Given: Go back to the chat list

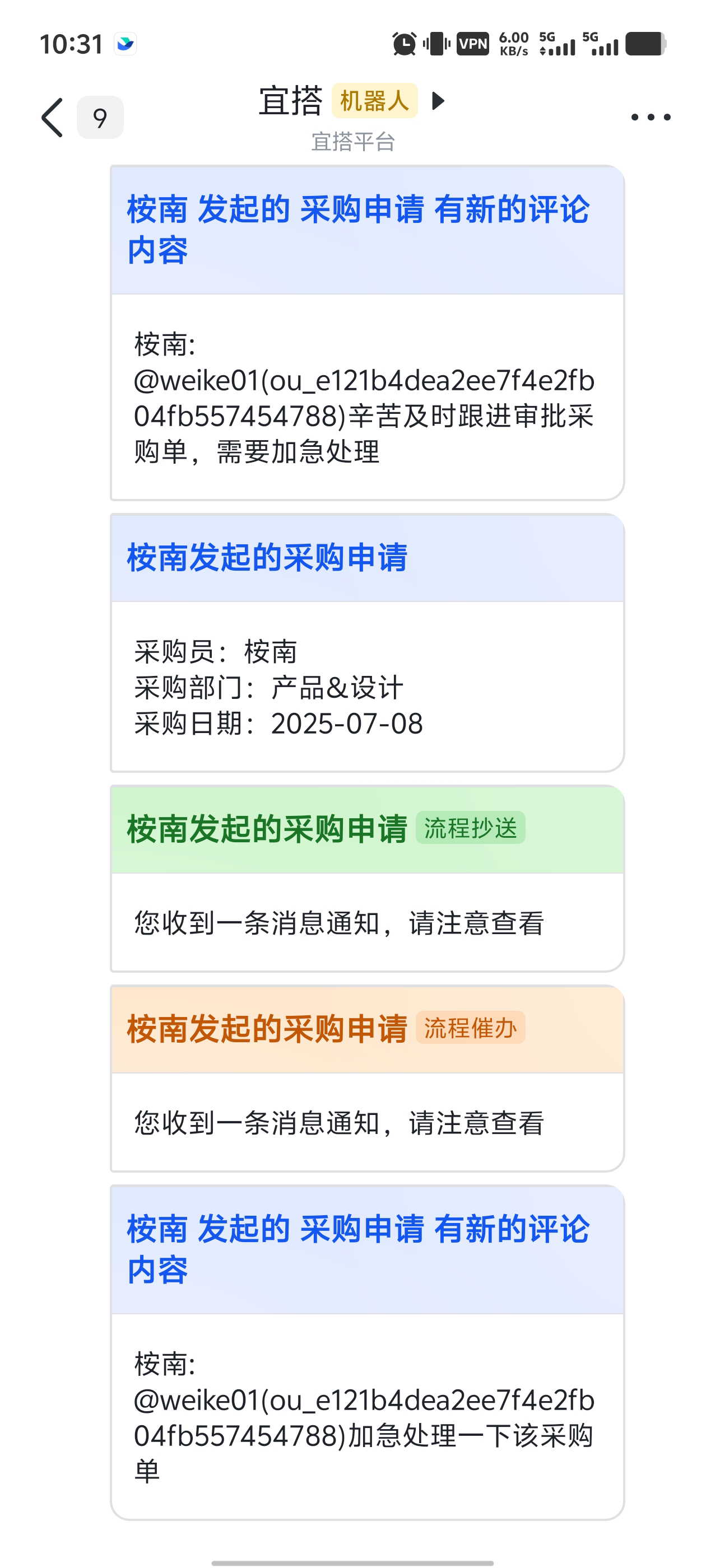Looking at the screenshot, I should point(53,118).
